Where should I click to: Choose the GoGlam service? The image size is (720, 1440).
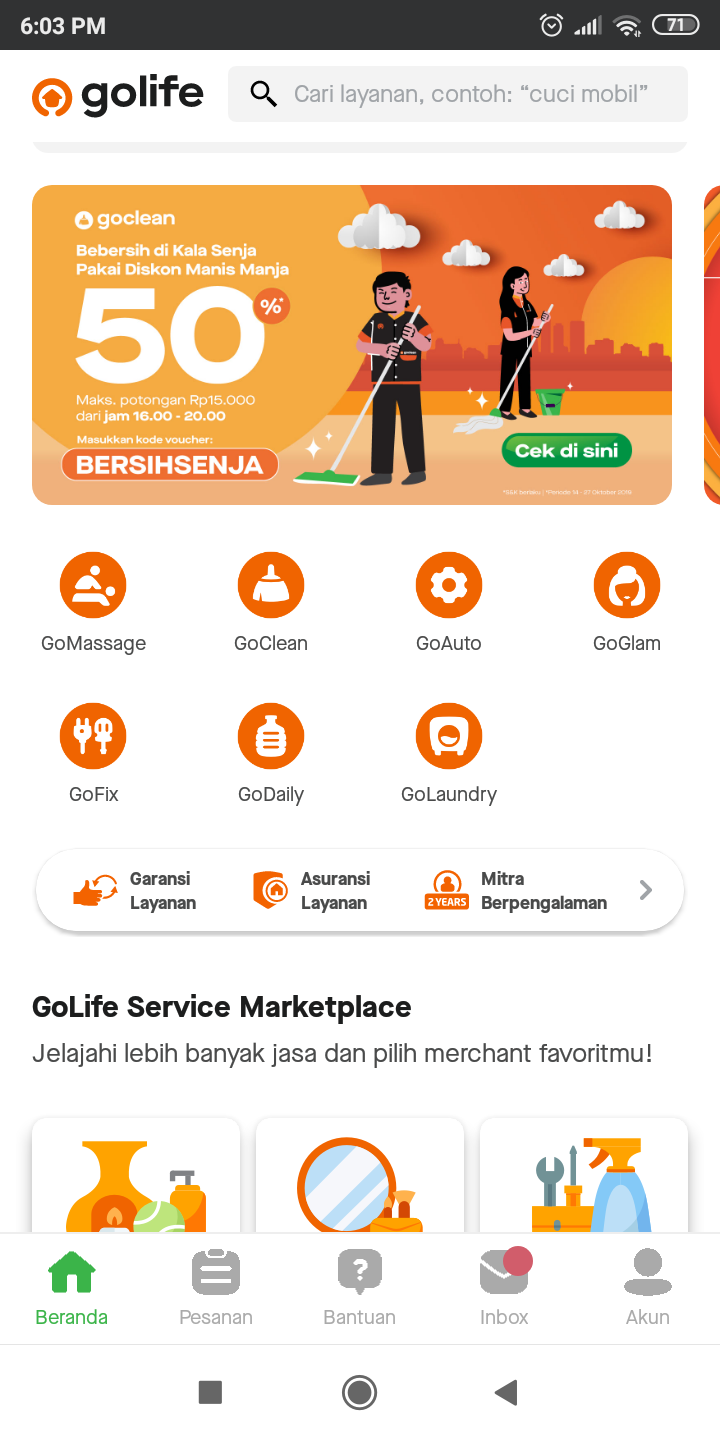click(627, 603)
